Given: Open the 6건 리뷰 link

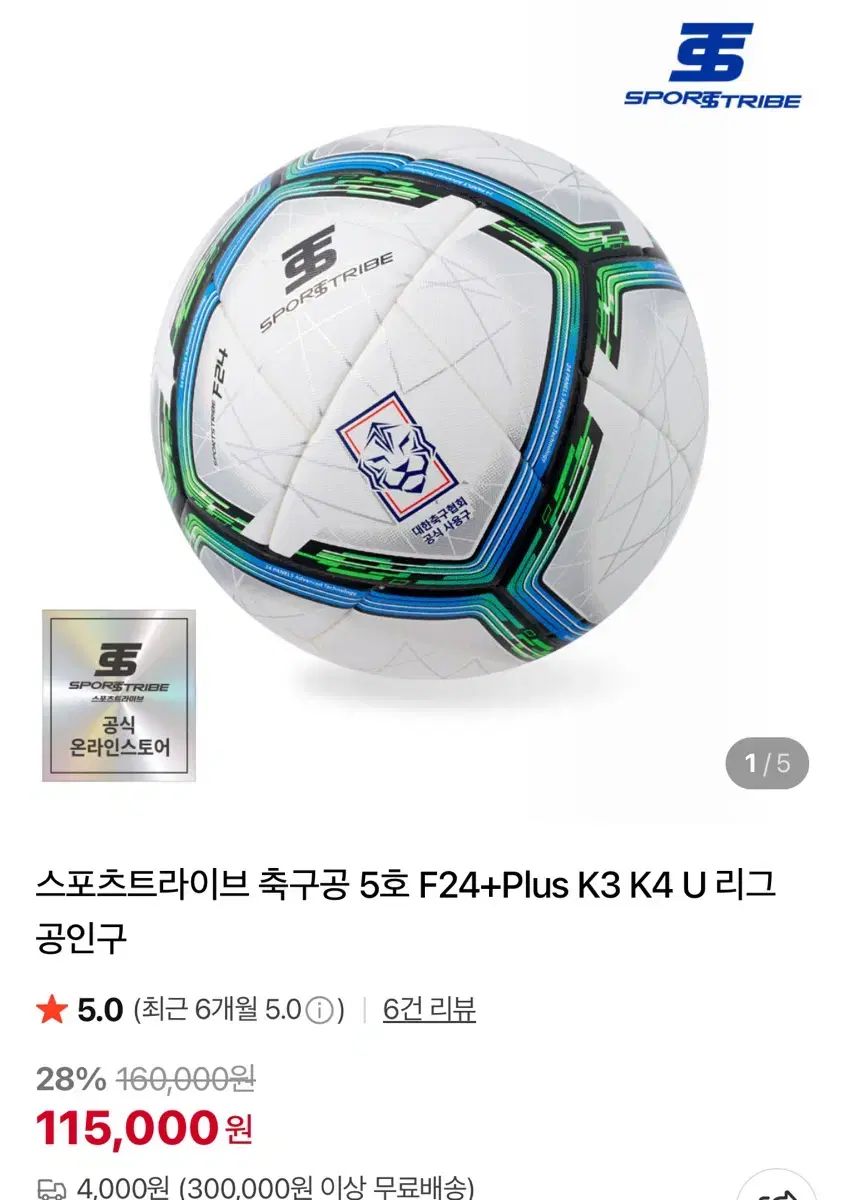Looking at the screenshot, I should click(429, 1010).
